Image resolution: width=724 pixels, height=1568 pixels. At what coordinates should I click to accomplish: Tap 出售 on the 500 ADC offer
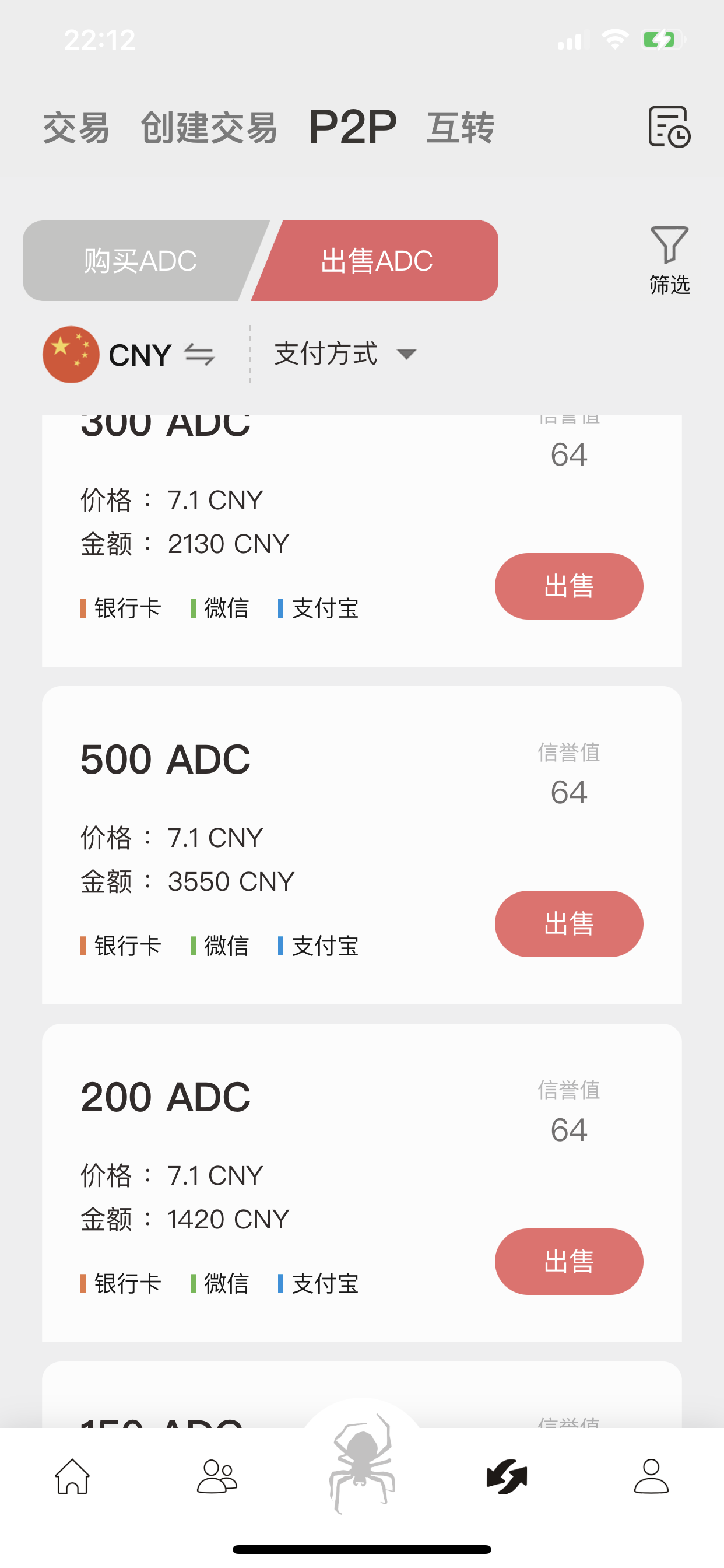[568, 923]
